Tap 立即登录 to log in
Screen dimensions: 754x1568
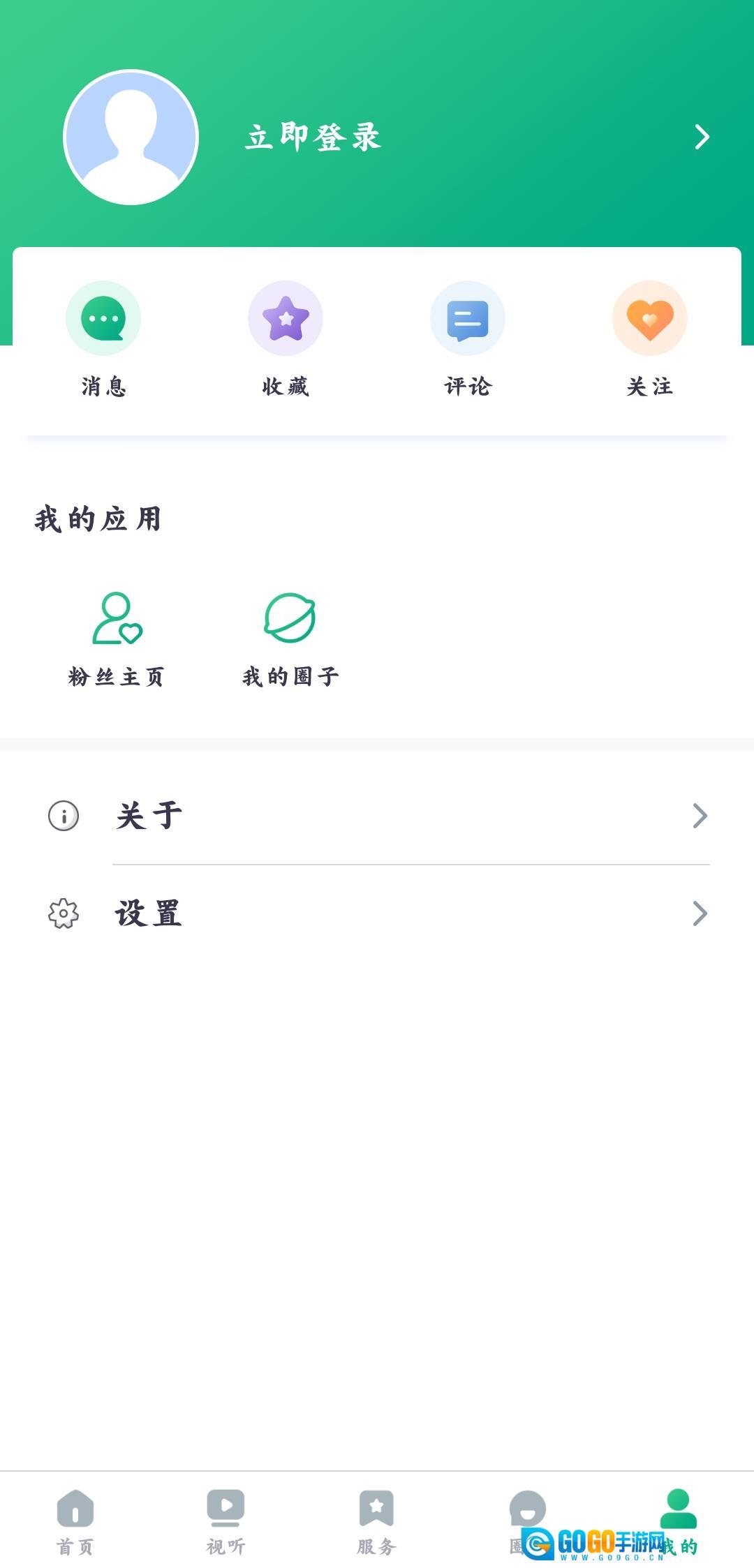pyautogui.click(x=313, y=137)
